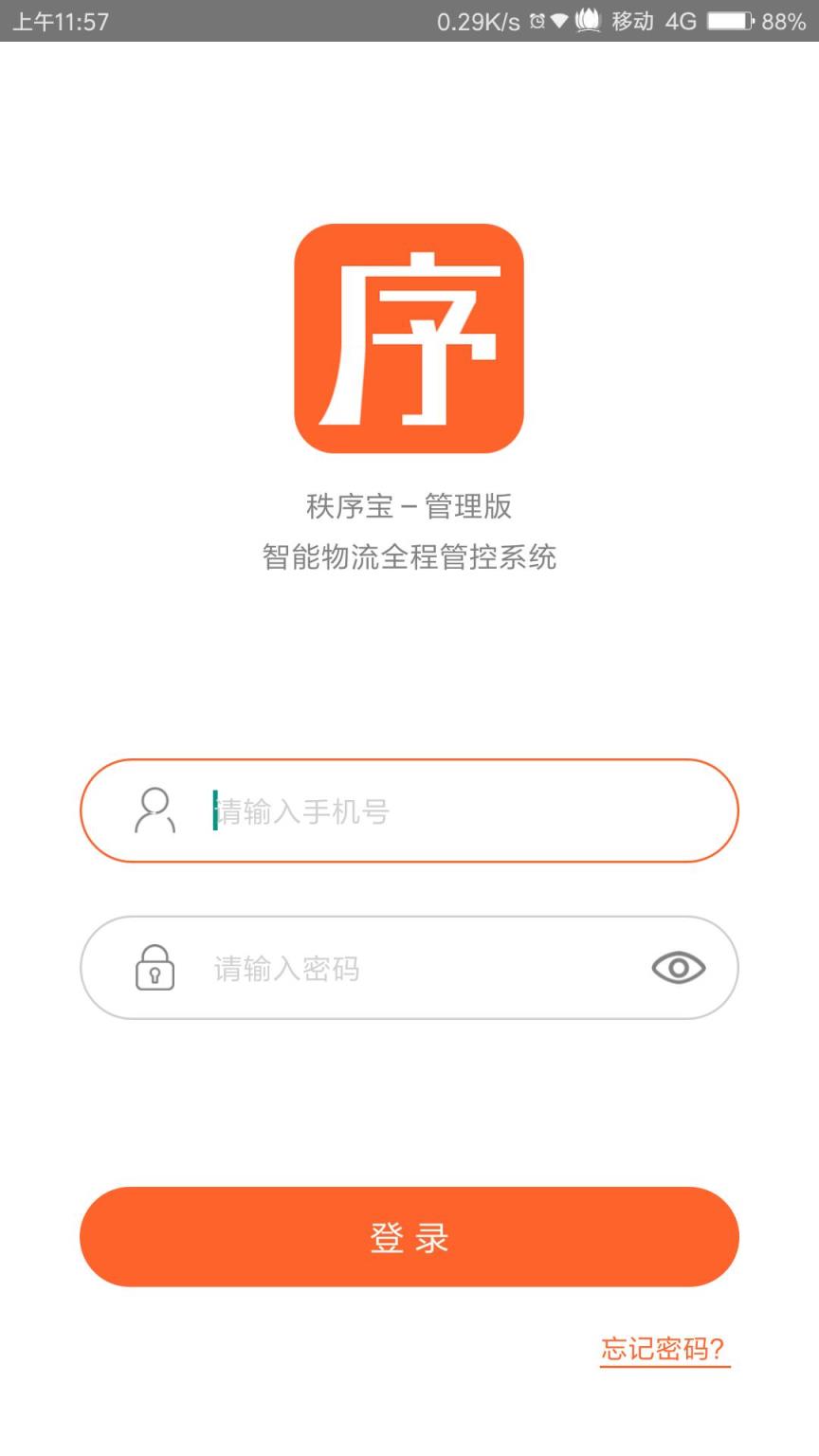
Task: Click the padlock icon in password field
Action: click(x=156, y=969)
